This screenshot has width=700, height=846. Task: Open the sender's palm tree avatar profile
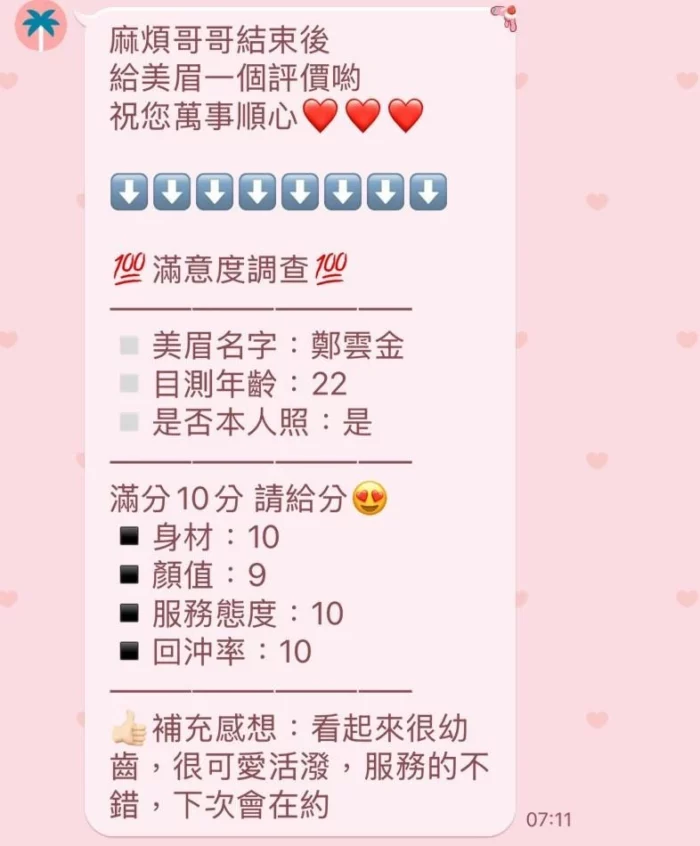(x=41, y=24)
